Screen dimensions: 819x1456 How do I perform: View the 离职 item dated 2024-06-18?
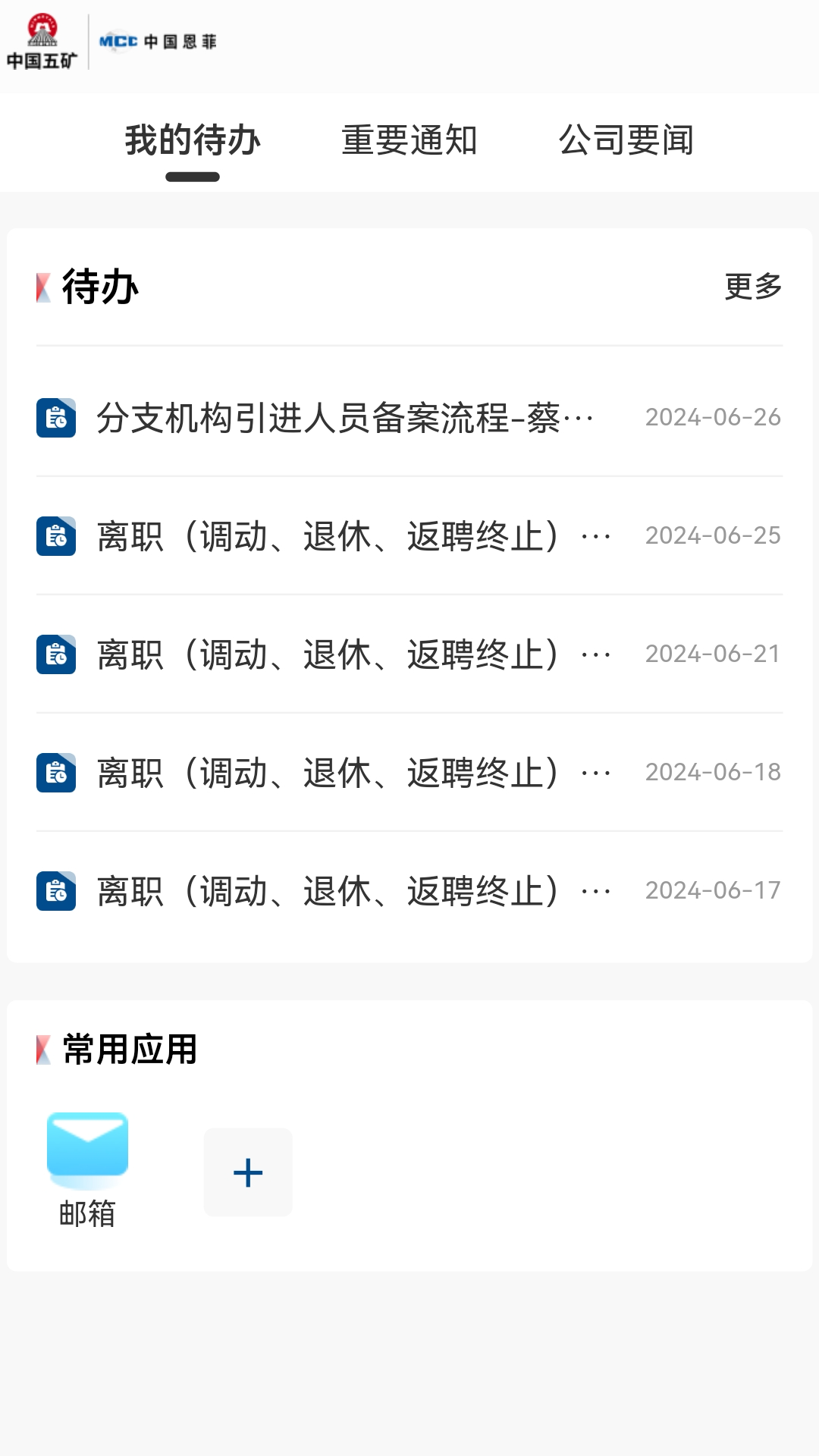click(x=353, y=773)
